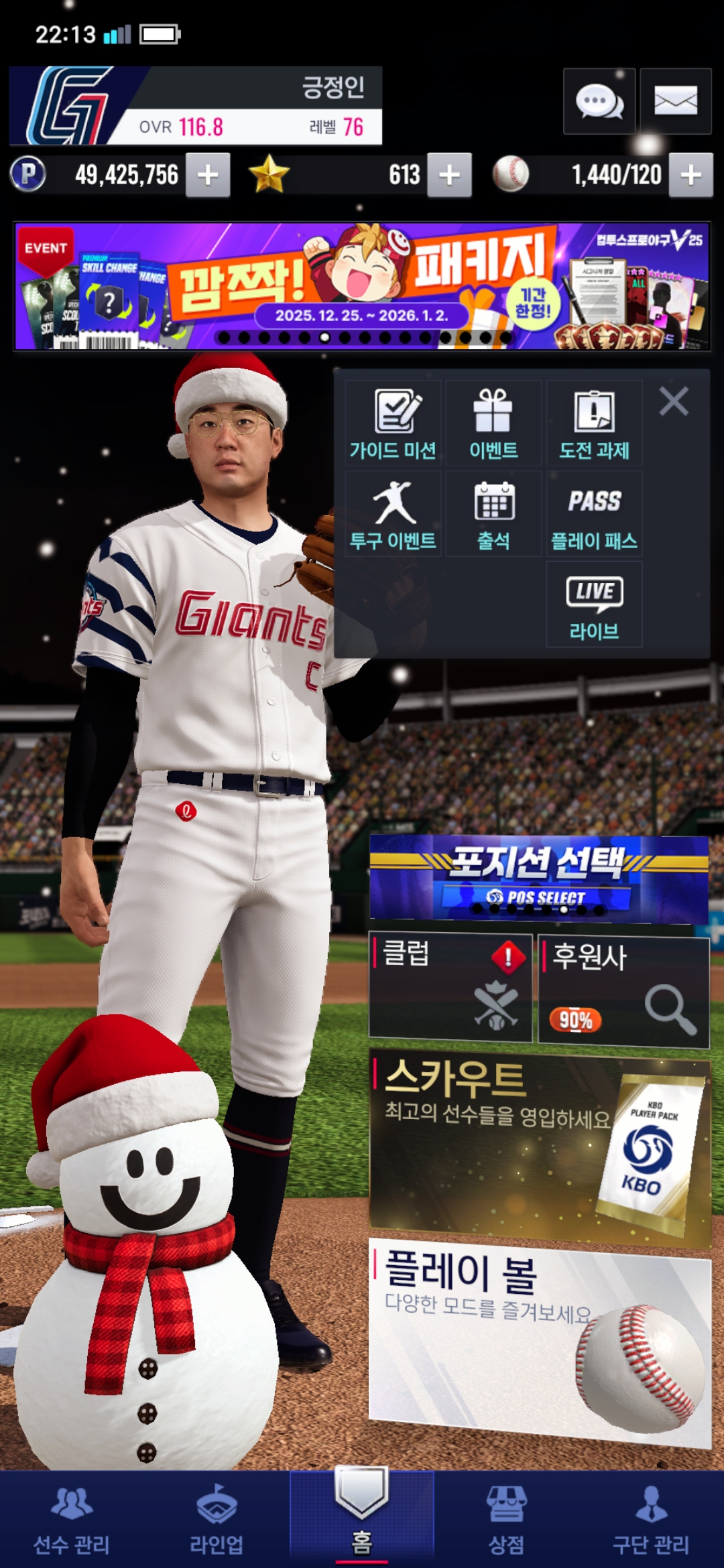
Task: Open the 후원사 card
Action: point(623,992)
